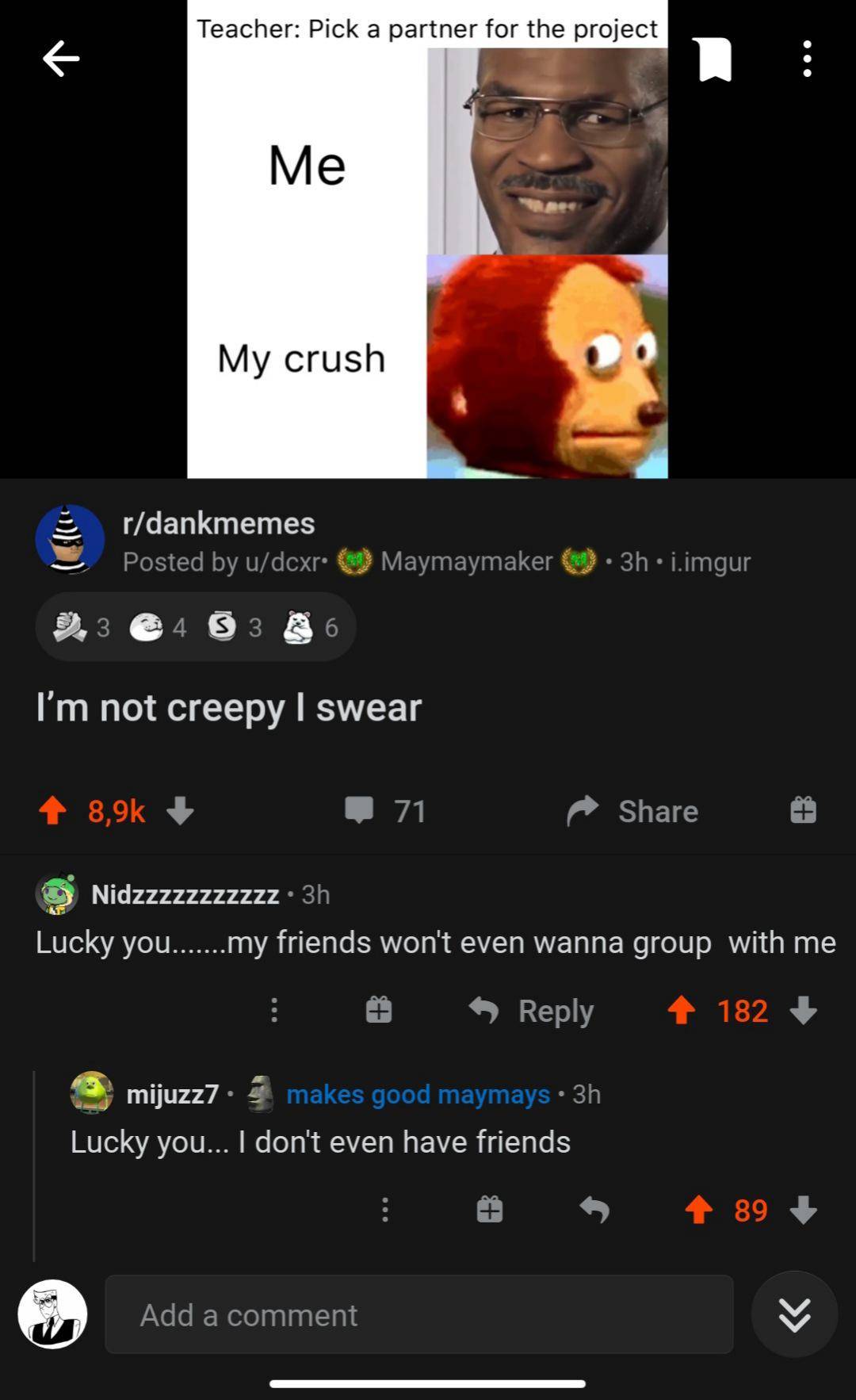This screenshot has width=856, height=1400.
Task: Open Nidzzzzzzzzzzz's profile
Action: [x=185, y=895]
